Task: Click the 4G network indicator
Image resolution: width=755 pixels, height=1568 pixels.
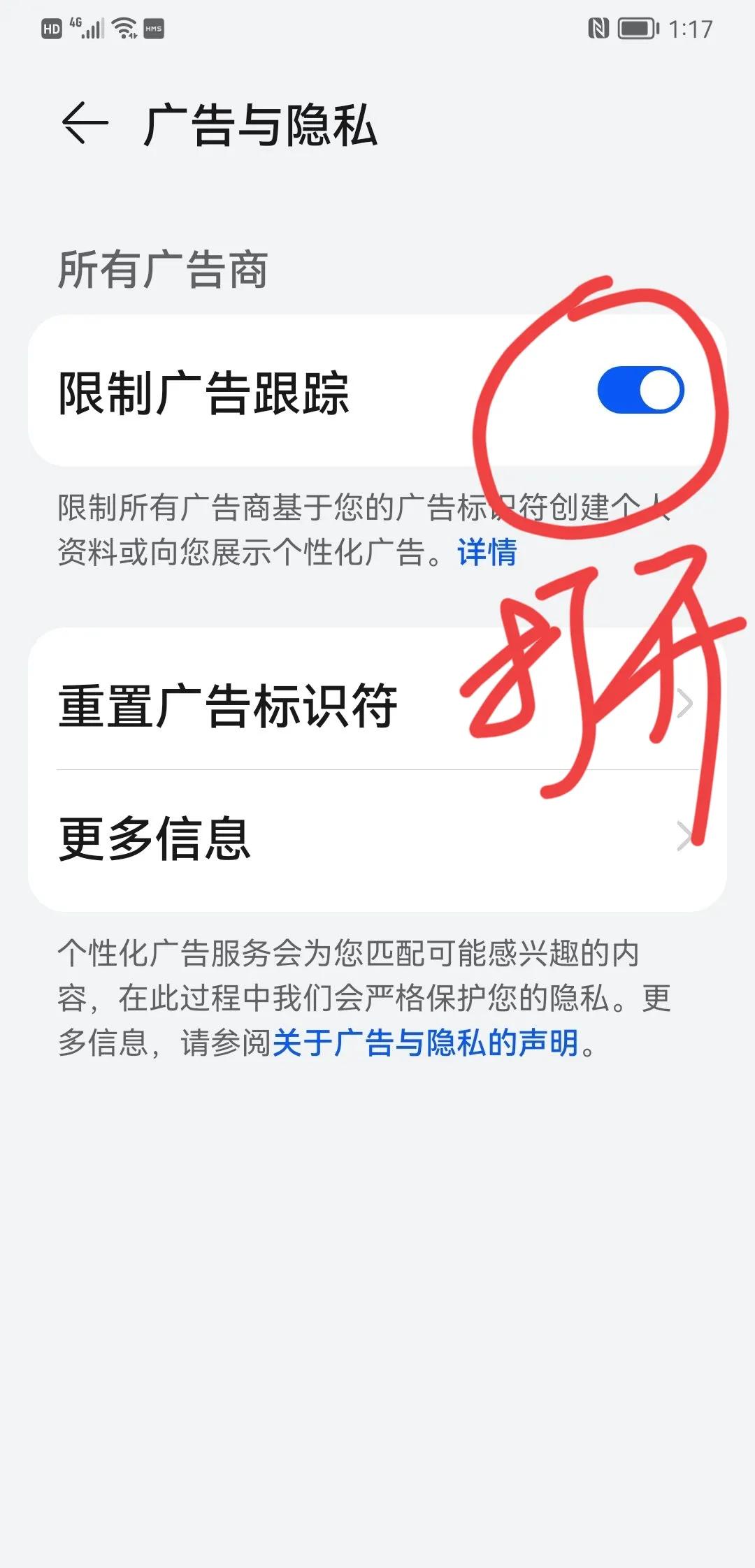Action: [x=74, y=22]
